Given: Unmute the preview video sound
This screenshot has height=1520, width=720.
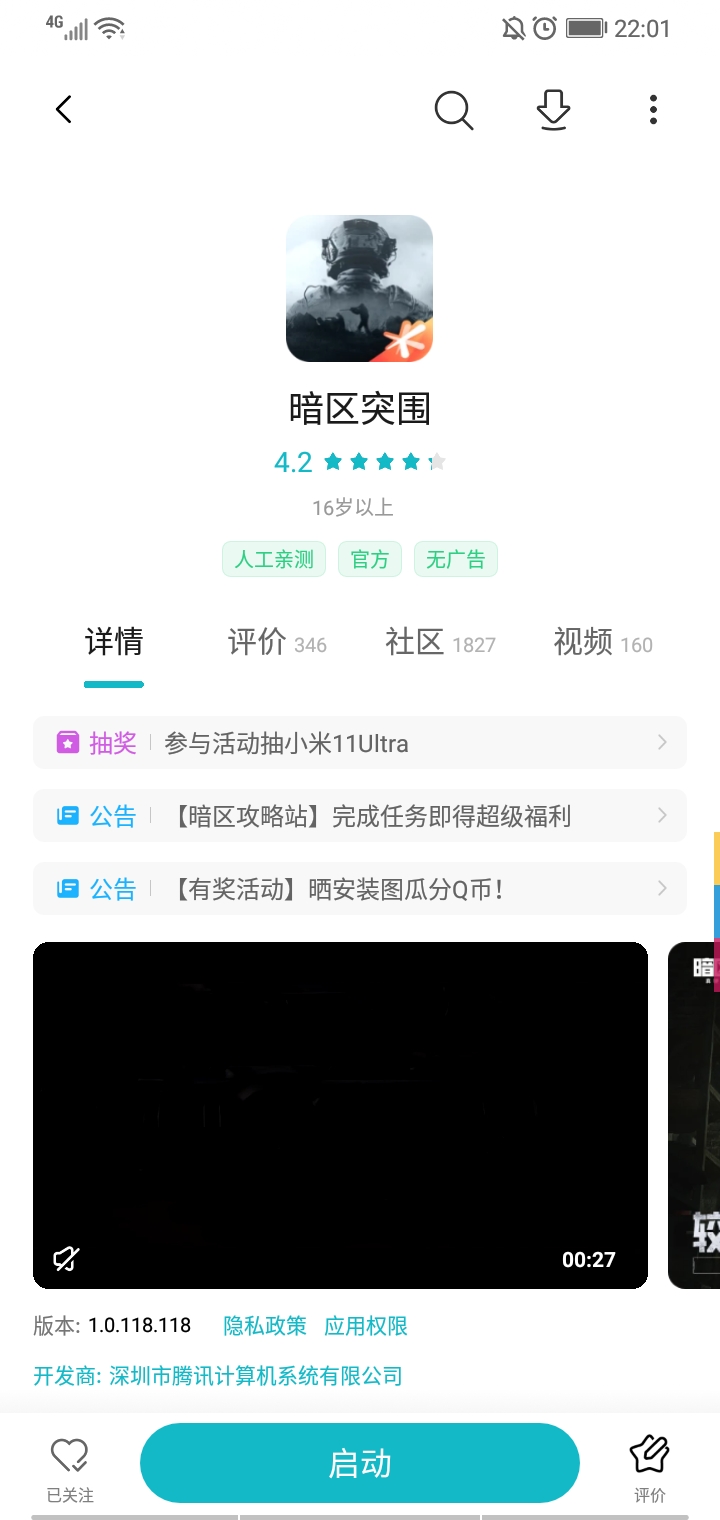Looking at the screenshot, I should tap(66, 1259).
